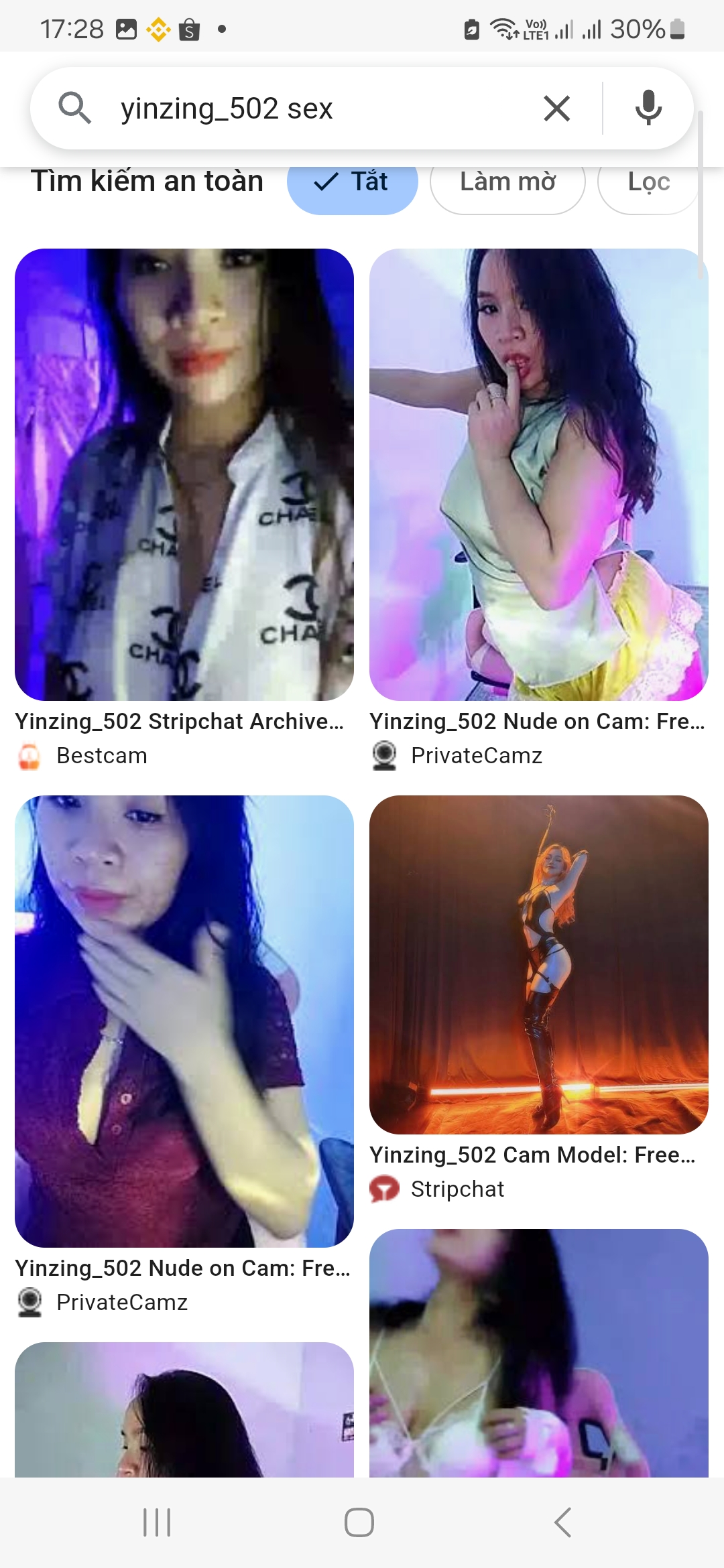Open recent apps from the navigation bar
This screenshot has width=724, height=1568.
157,1522
